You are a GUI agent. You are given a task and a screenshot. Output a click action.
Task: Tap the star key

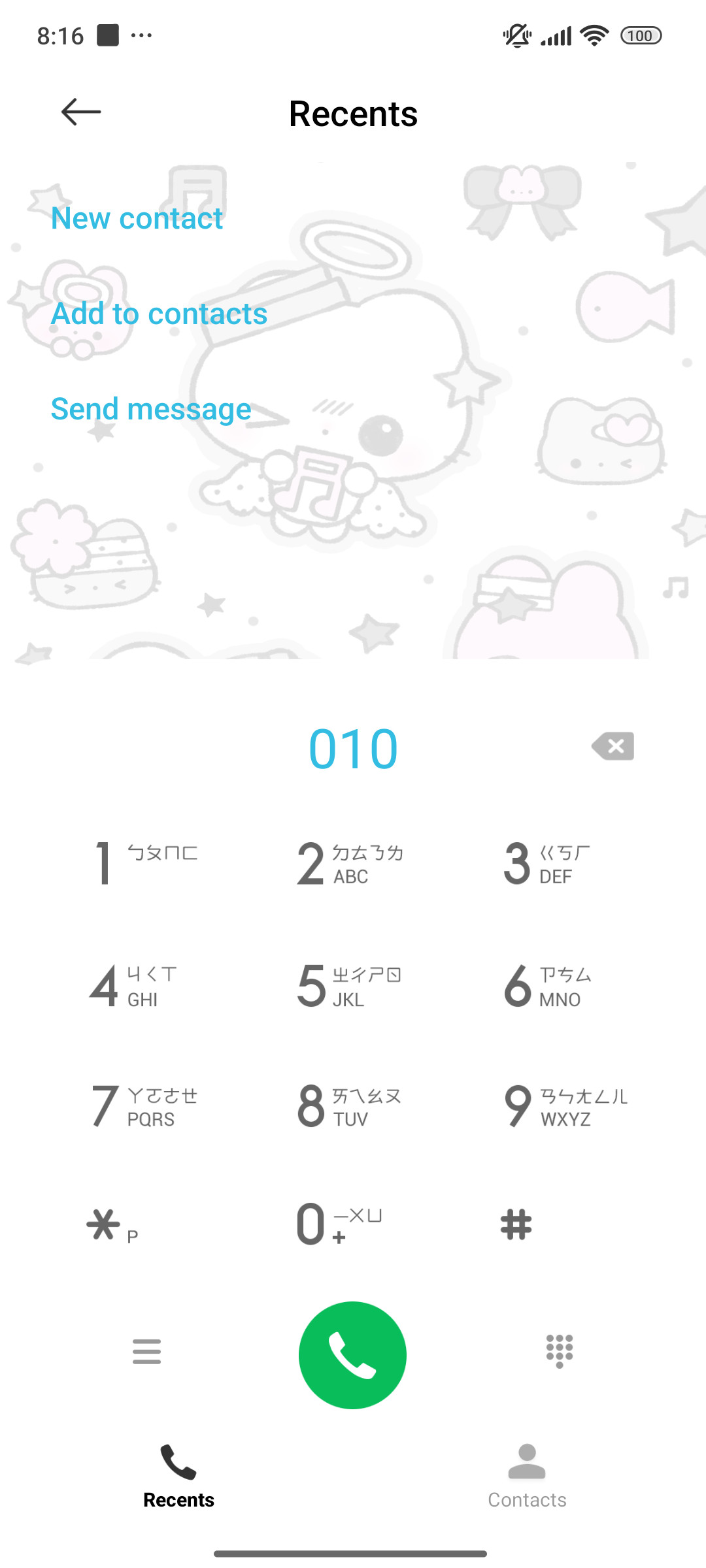tap(112, 1225)
